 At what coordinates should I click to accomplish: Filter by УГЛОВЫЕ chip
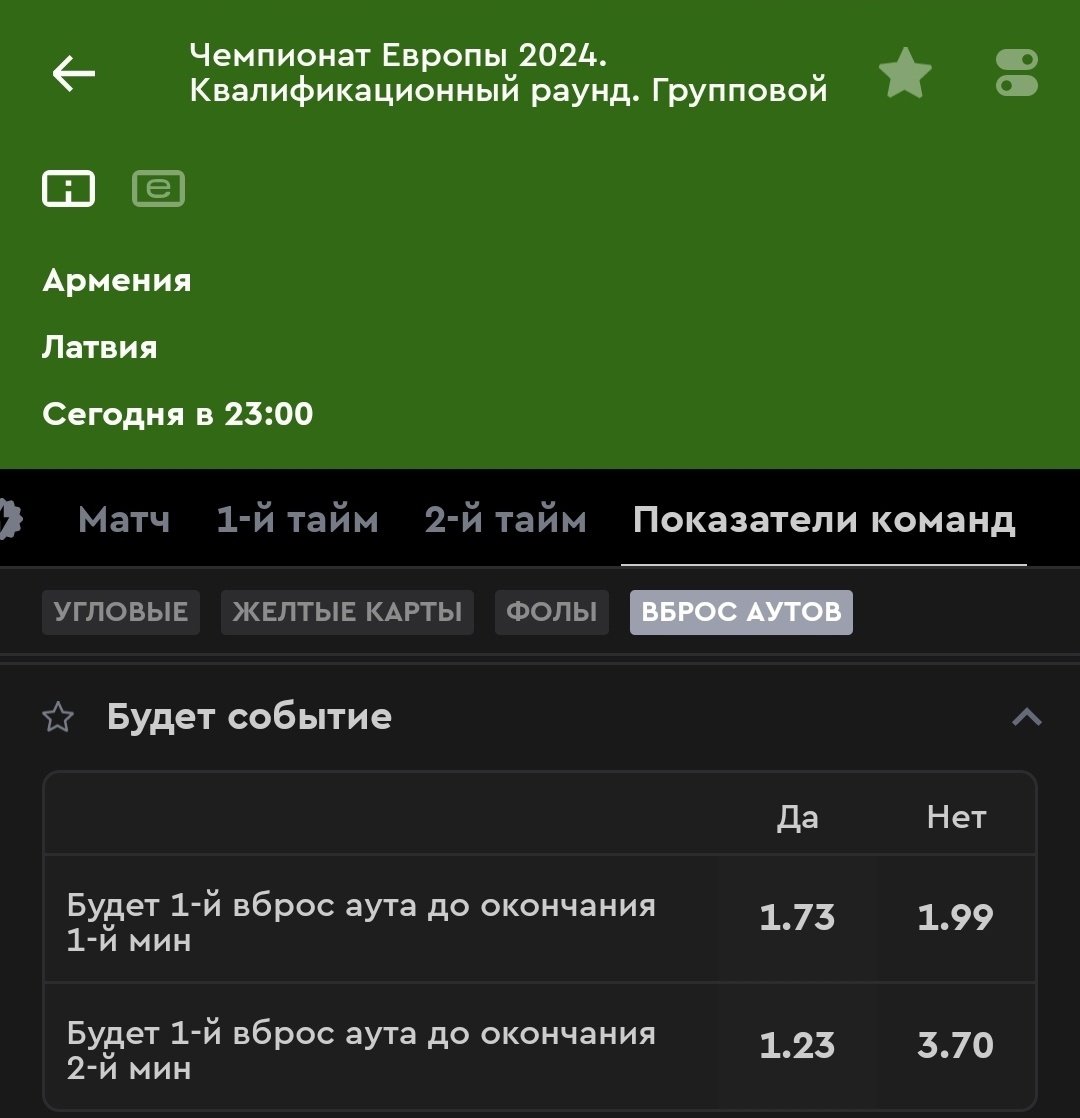click(x=121, y=612)
